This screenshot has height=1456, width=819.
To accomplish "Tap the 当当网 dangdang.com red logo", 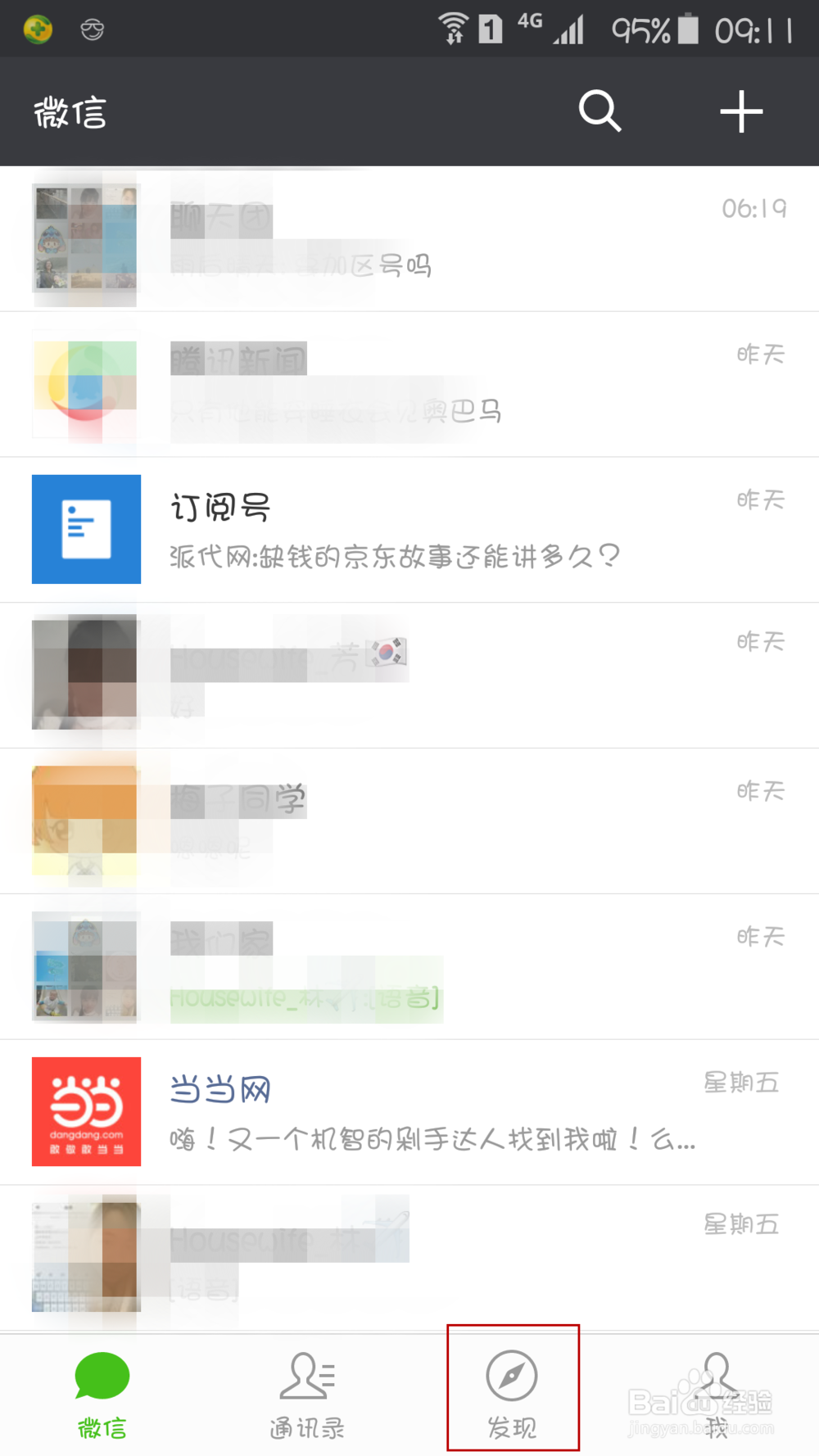I will tap(86, 1111).
